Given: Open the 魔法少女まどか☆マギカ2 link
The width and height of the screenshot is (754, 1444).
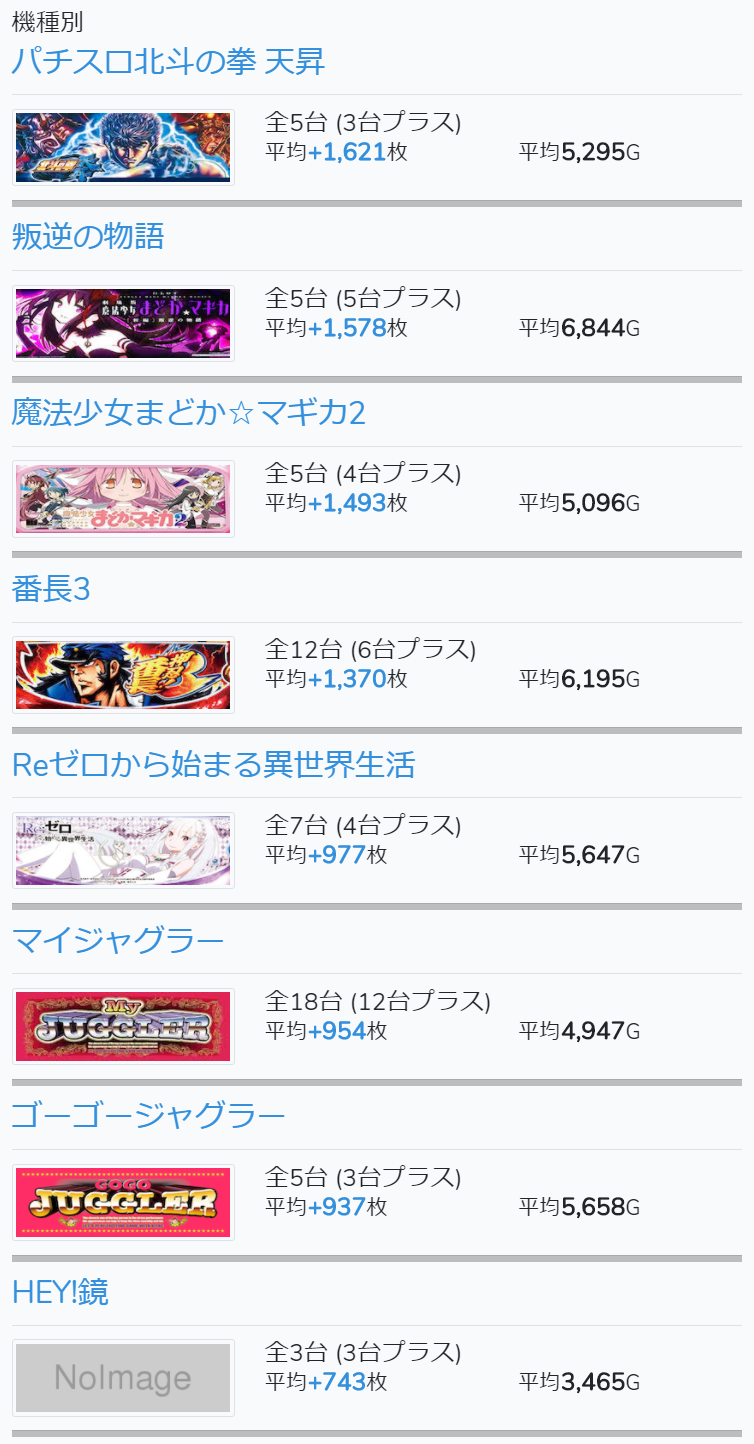Looking at the screenshot, I should tap(188, 412).
